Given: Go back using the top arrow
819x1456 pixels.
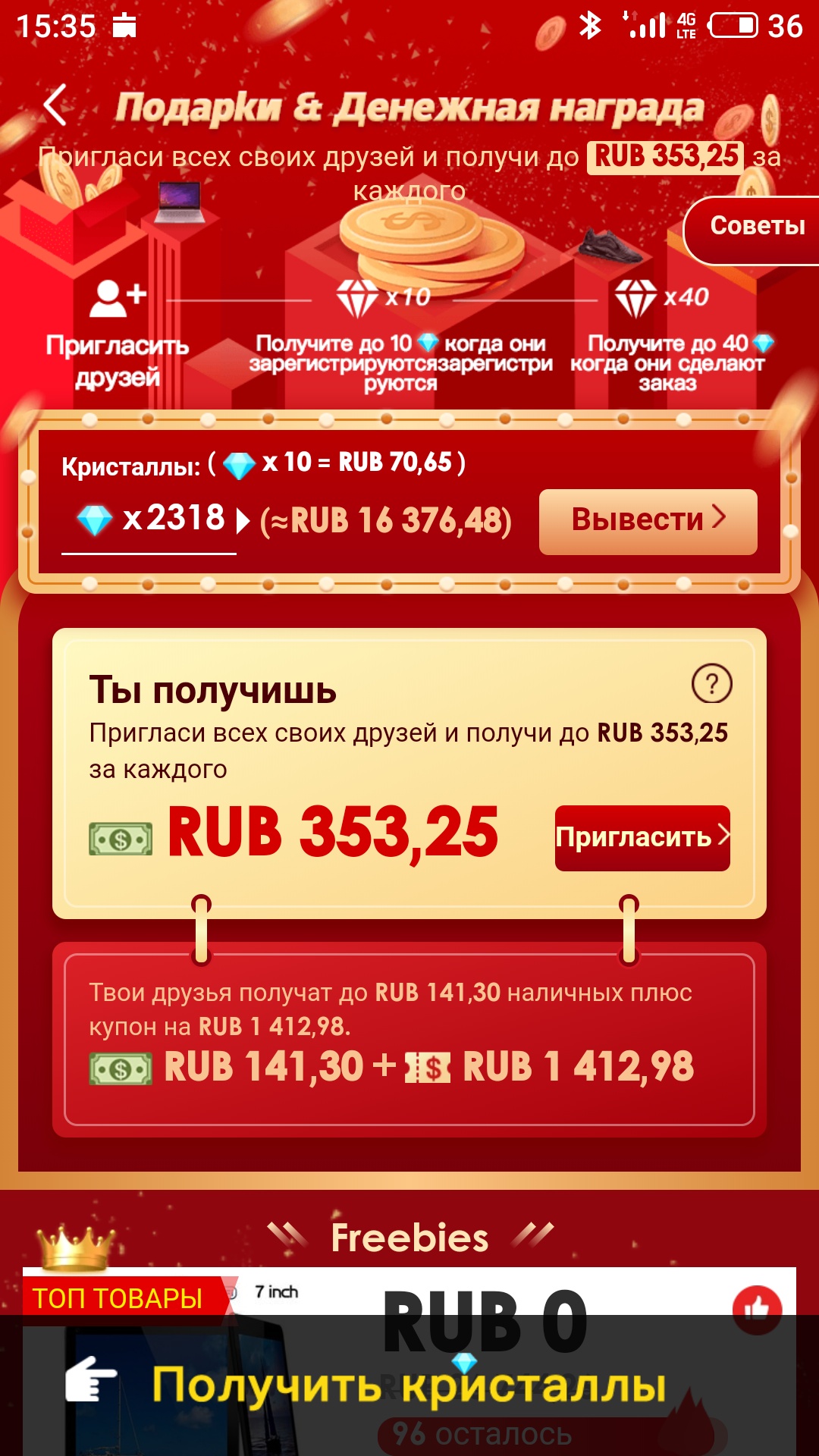Looking at the screenshot, I should (55, 105).
